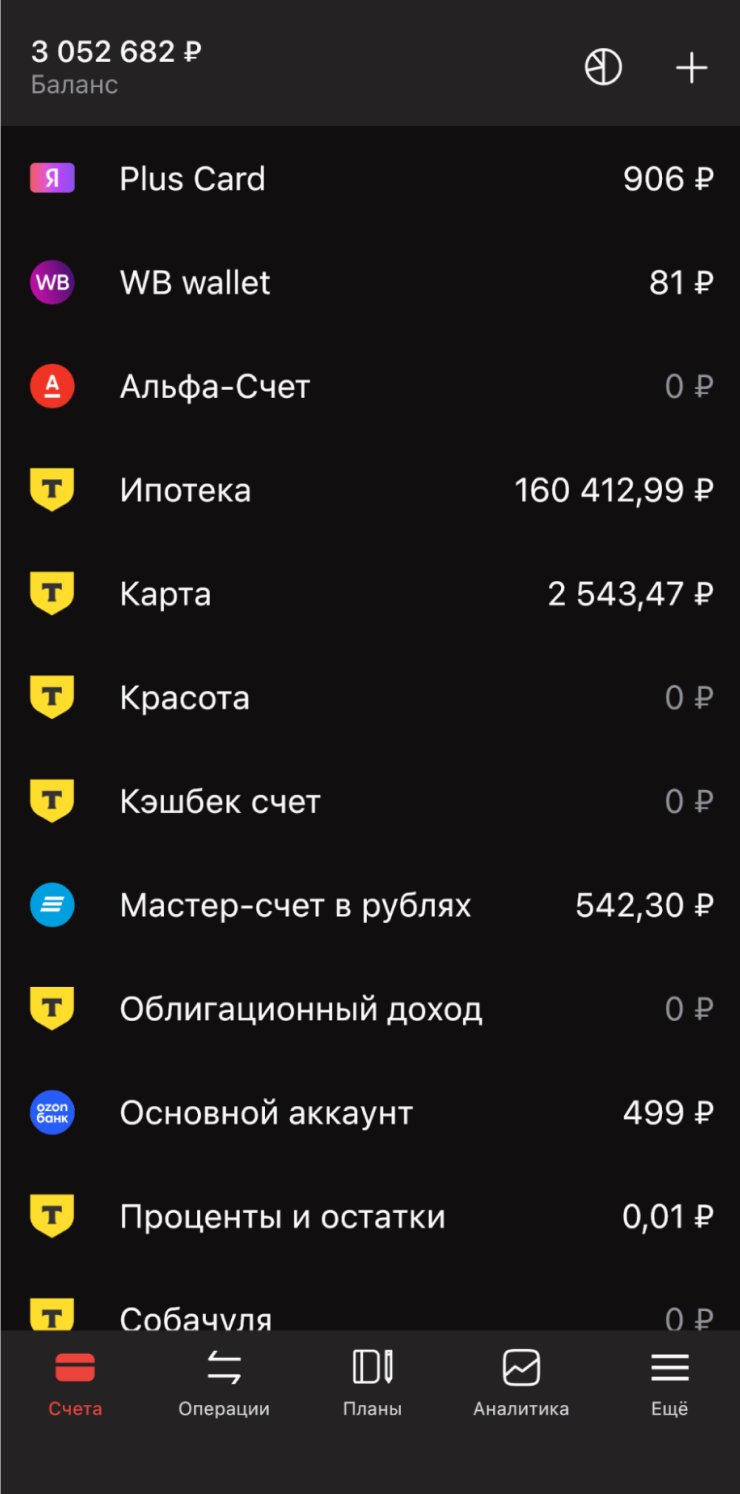
Task: Open the Plus Card account
Action: (370, 179)
